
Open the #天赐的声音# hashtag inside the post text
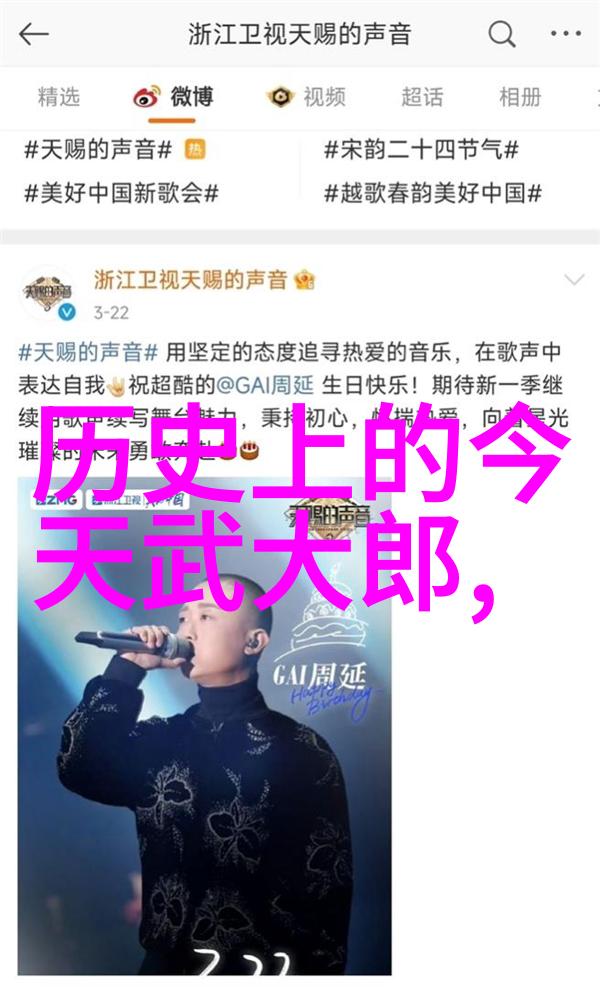pos(88,352)
